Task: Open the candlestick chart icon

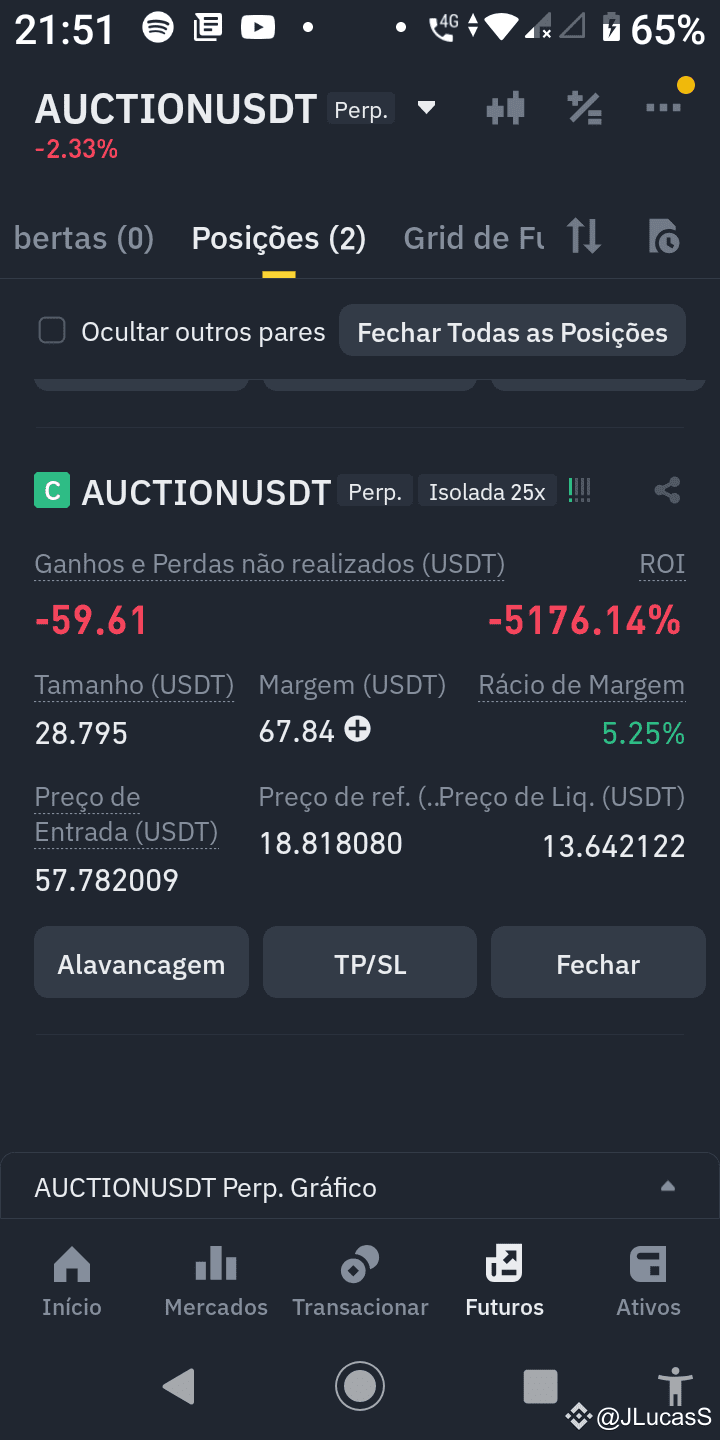Action: (505, 108)
